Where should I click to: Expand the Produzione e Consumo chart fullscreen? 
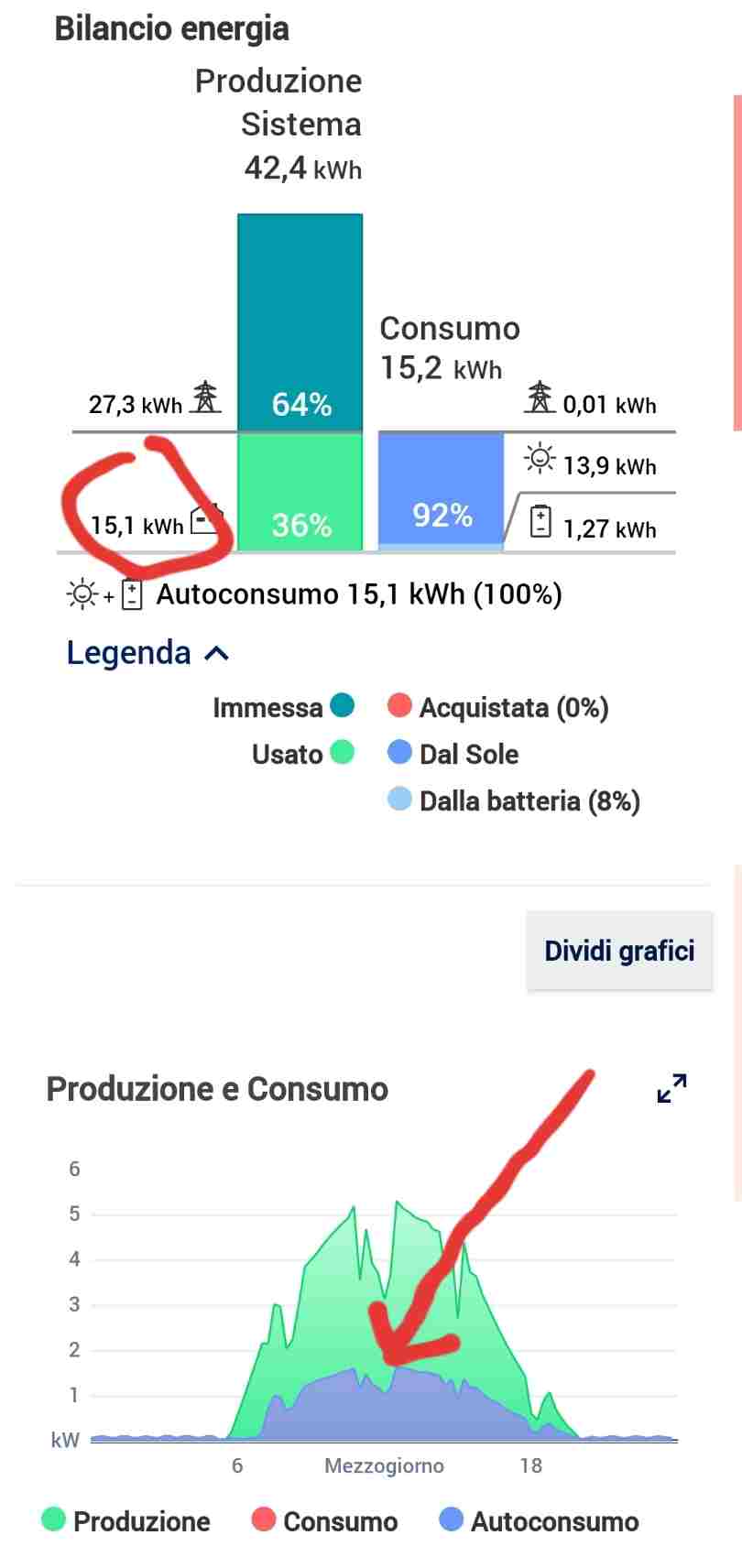(x=672, y=1088)
